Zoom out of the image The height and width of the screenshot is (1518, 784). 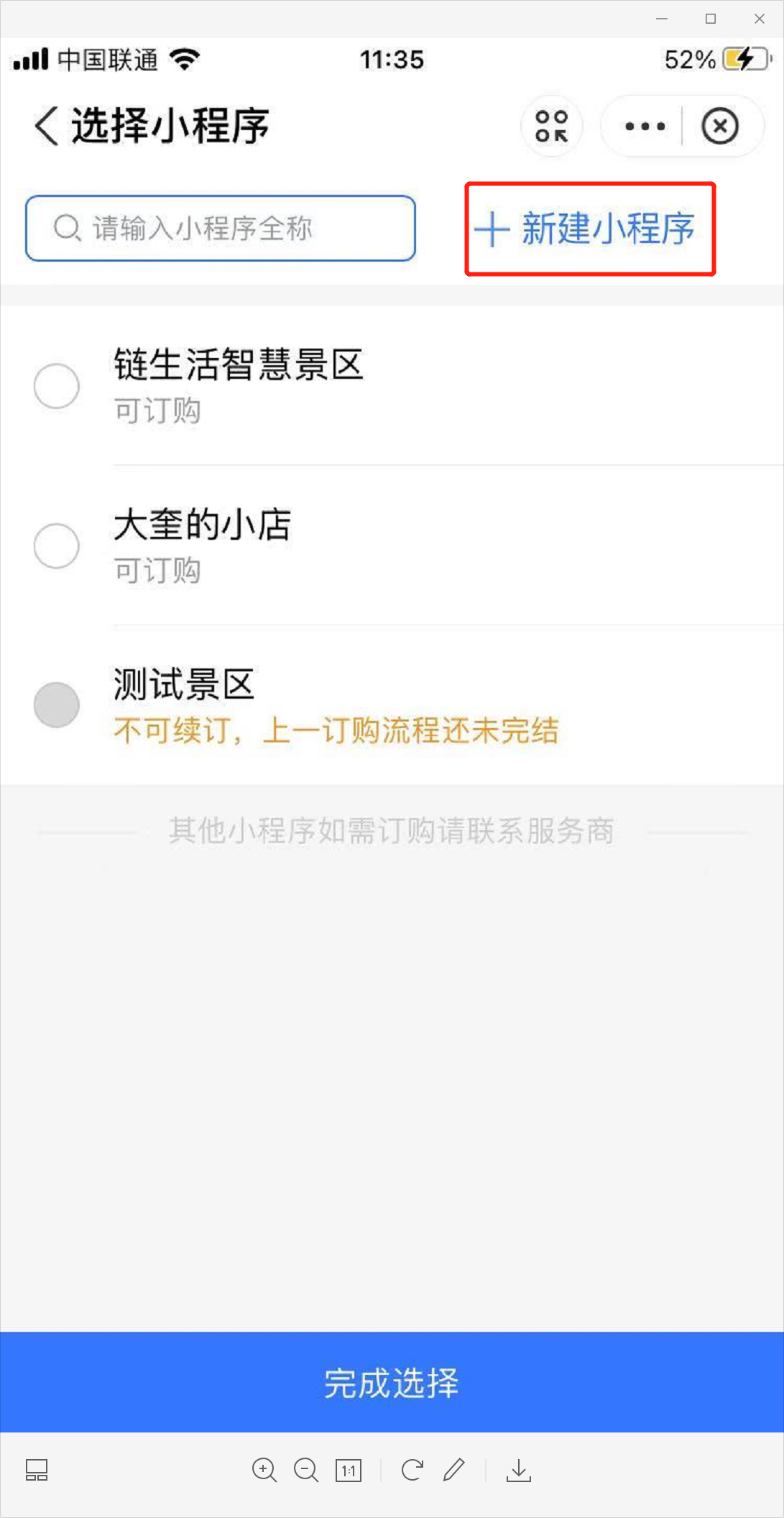click(306, 1470)
